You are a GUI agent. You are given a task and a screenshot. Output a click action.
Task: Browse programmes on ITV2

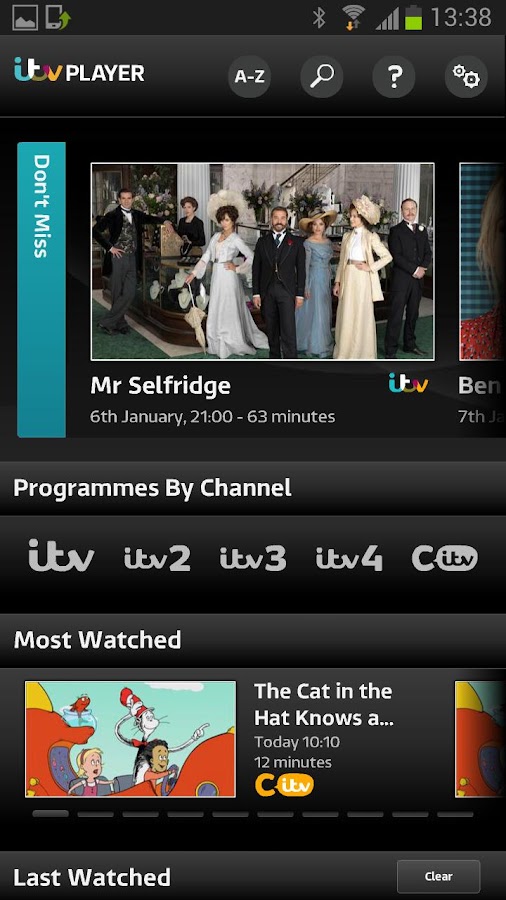157,558
